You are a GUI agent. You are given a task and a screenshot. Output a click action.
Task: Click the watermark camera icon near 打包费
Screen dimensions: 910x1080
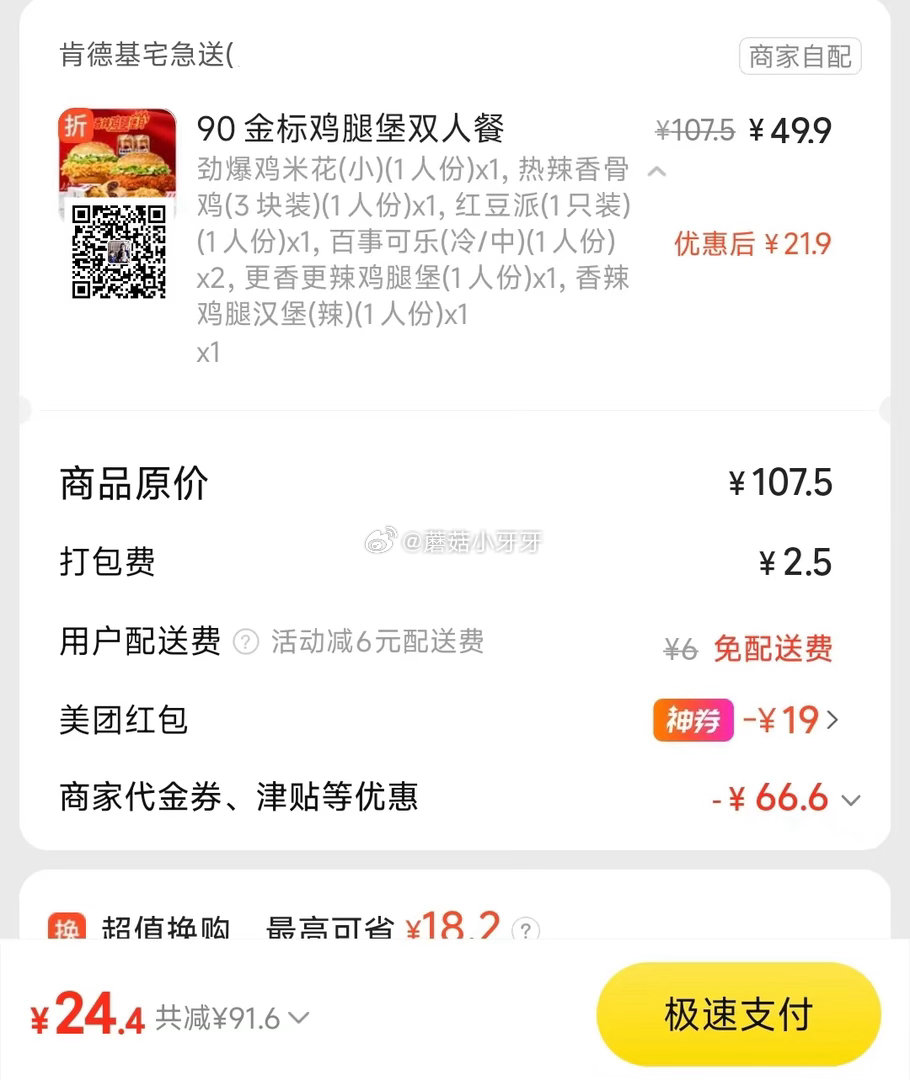click(x=378, y=539)
